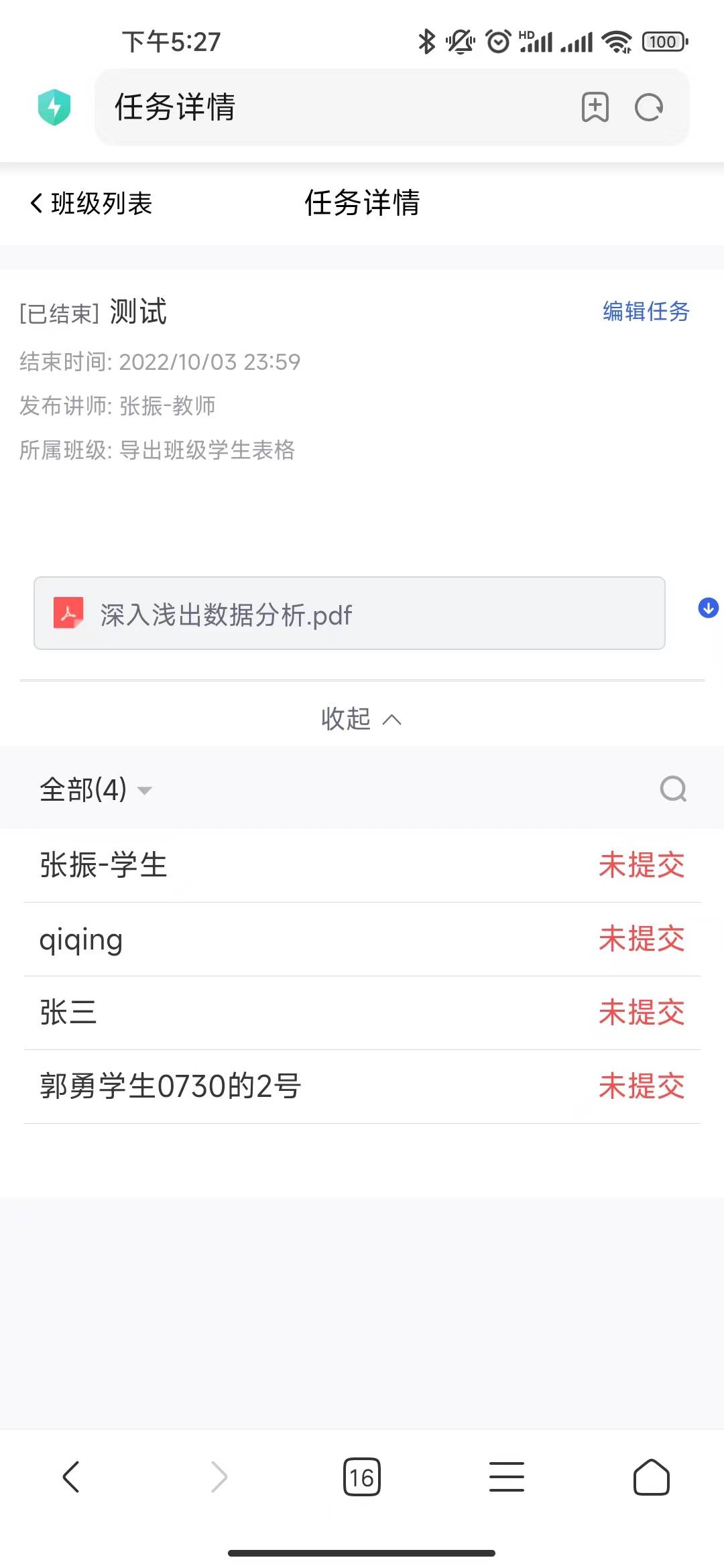Download the PDF attachment with the blue arrow
Screen dimensions: 724x1568
click(x=708, y=608)
